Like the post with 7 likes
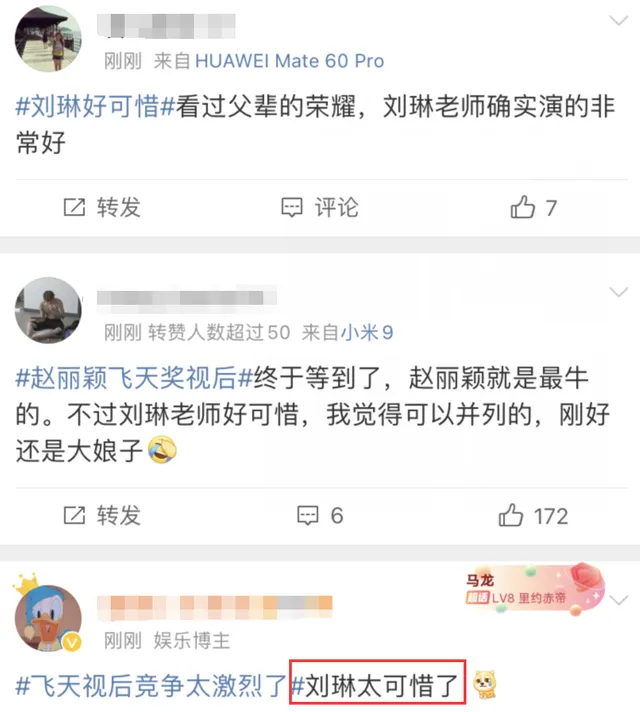The height and width of the screenshot is (712, 640). tap(534, 207)
